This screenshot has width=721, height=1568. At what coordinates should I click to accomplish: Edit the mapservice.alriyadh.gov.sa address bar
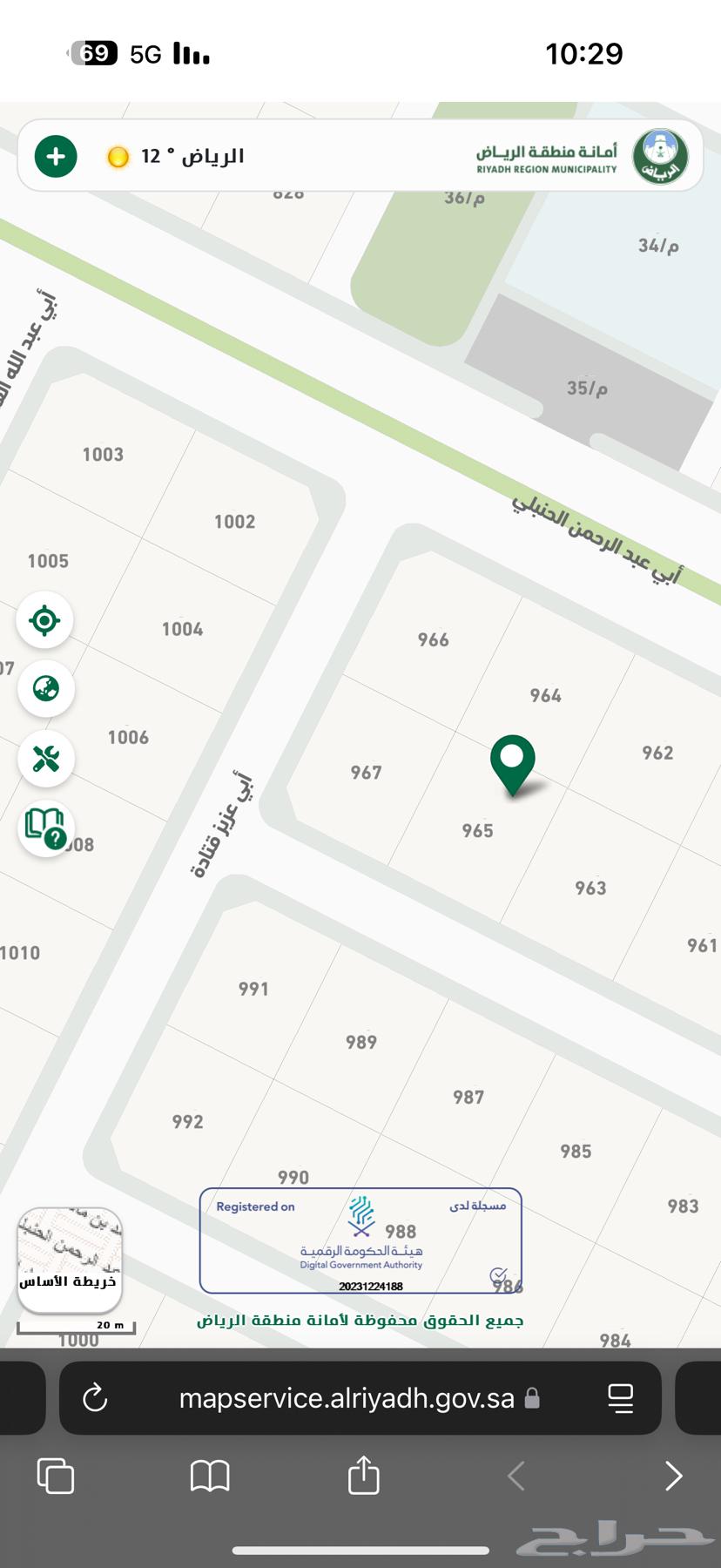coord(347,1398)
